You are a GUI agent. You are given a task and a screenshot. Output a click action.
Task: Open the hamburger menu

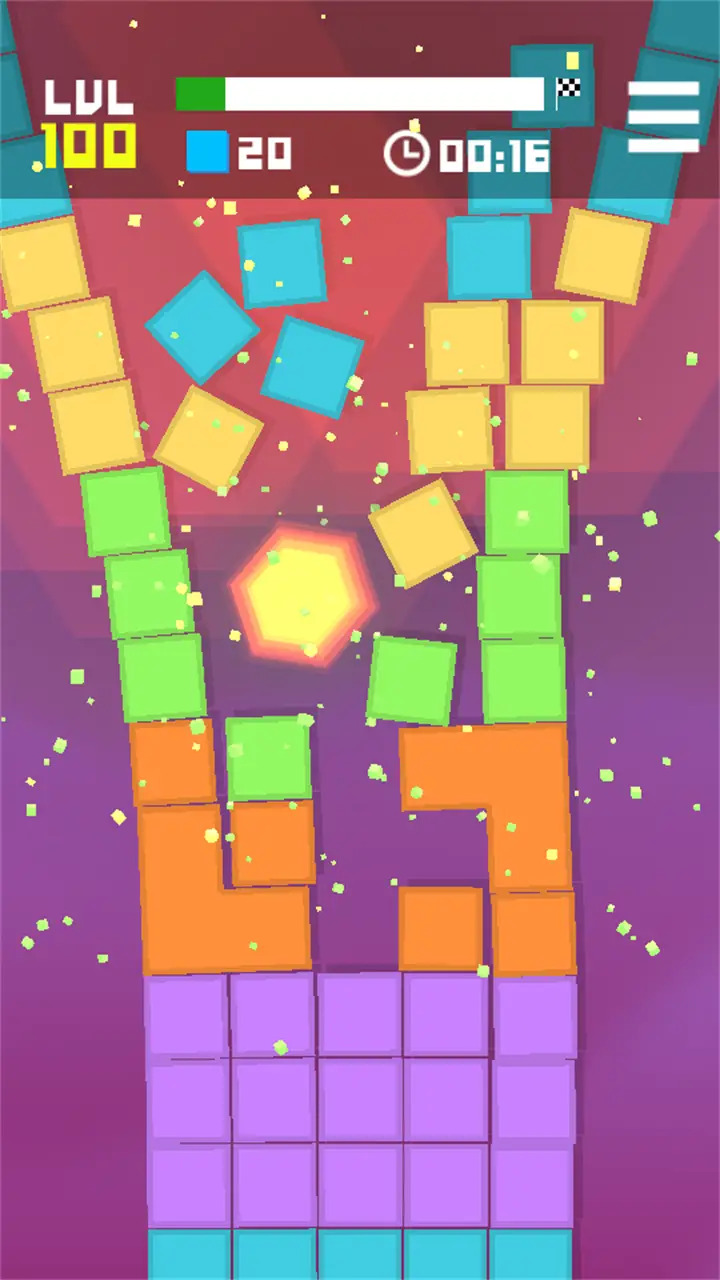point(663,117)
